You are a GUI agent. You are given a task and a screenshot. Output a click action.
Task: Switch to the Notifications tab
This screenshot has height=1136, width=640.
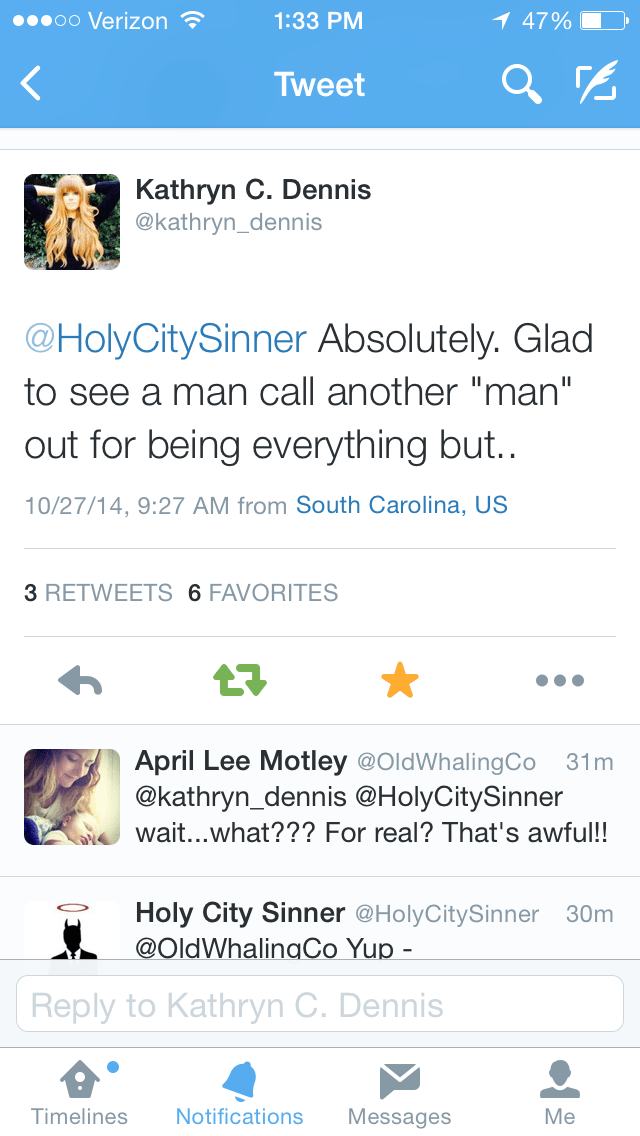click(240, 1093)
